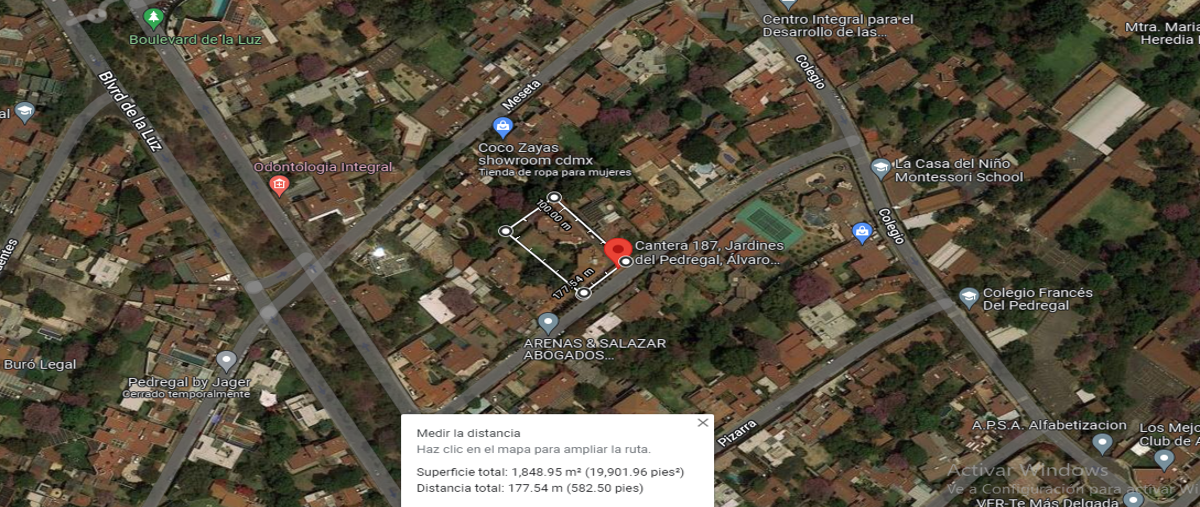Viewport: 1200px width, 507px height.
Task: Select the A.P.S.A. Alfabetizacion marker
Action: pyautogui.click(x=1102, y=443)
